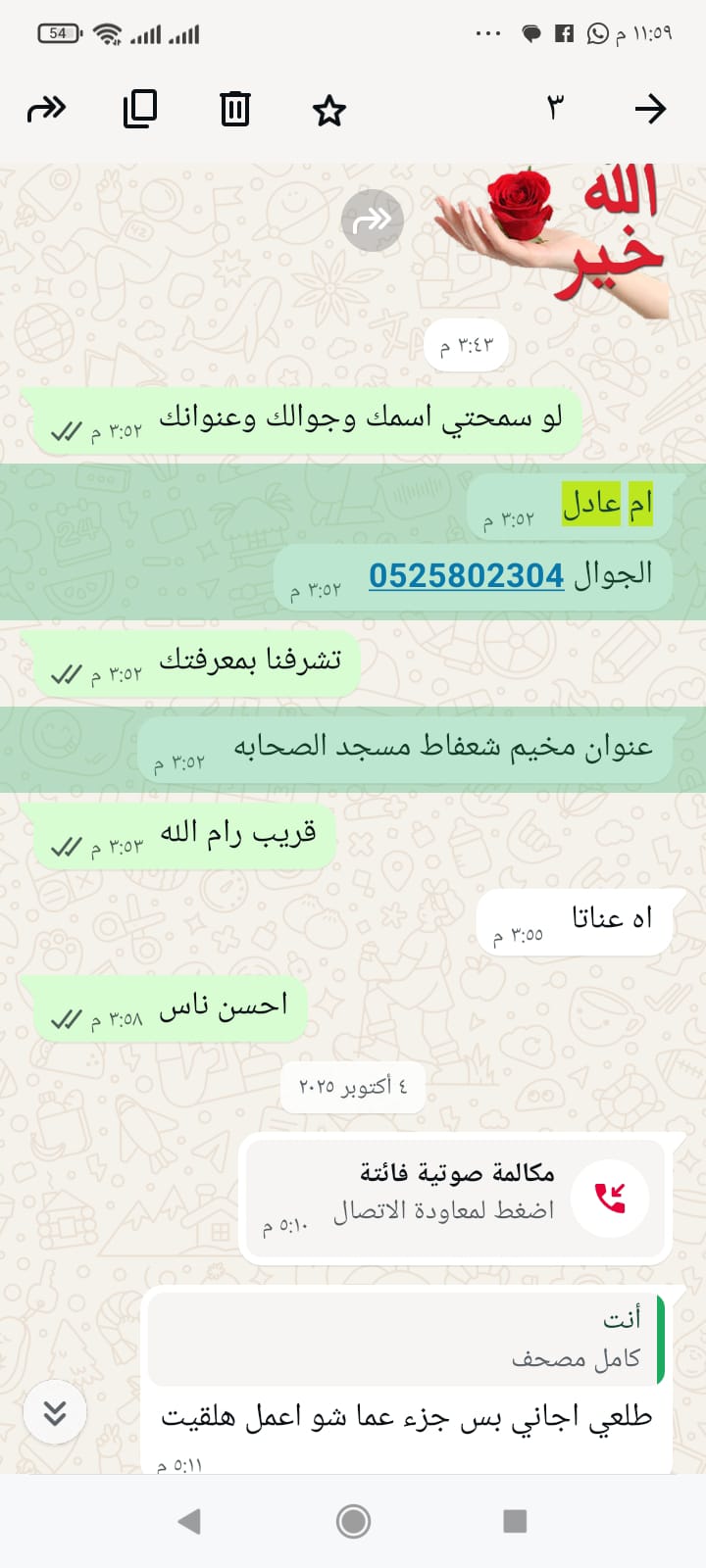The height and width of the screenshot is (1568, 706).
Task: Open the phone number 0525802304 link
Action: click(x=466, y=575)
